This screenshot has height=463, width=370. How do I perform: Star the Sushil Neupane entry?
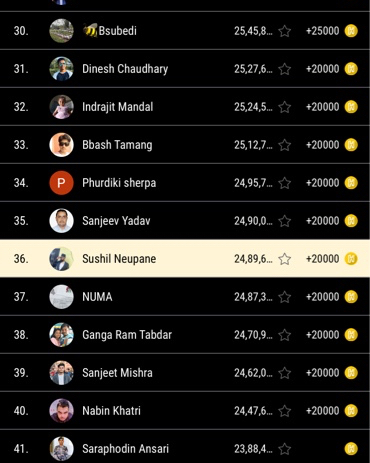click(x=285, y=259)
